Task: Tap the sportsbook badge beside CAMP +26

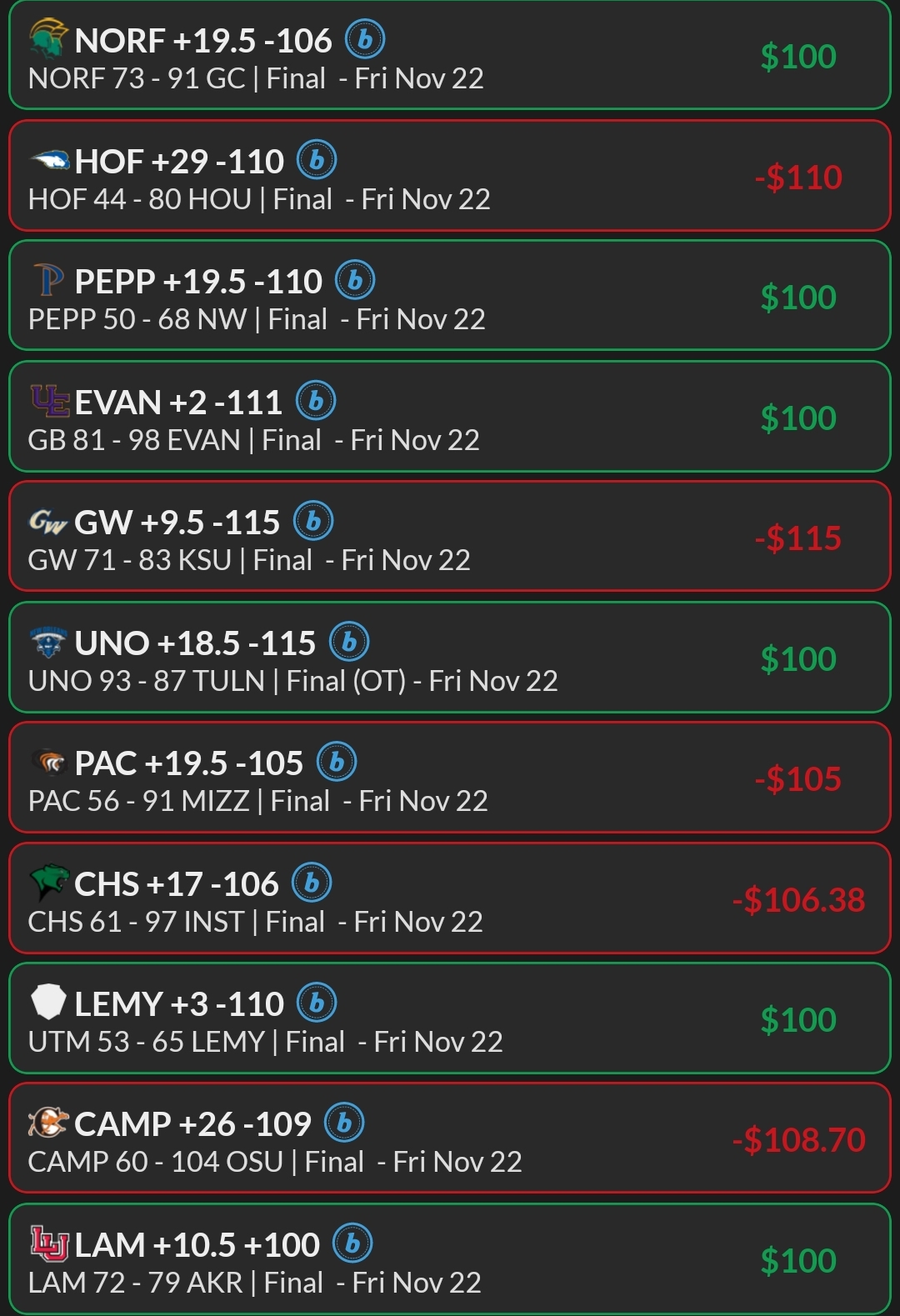Action: (344, 1123)
